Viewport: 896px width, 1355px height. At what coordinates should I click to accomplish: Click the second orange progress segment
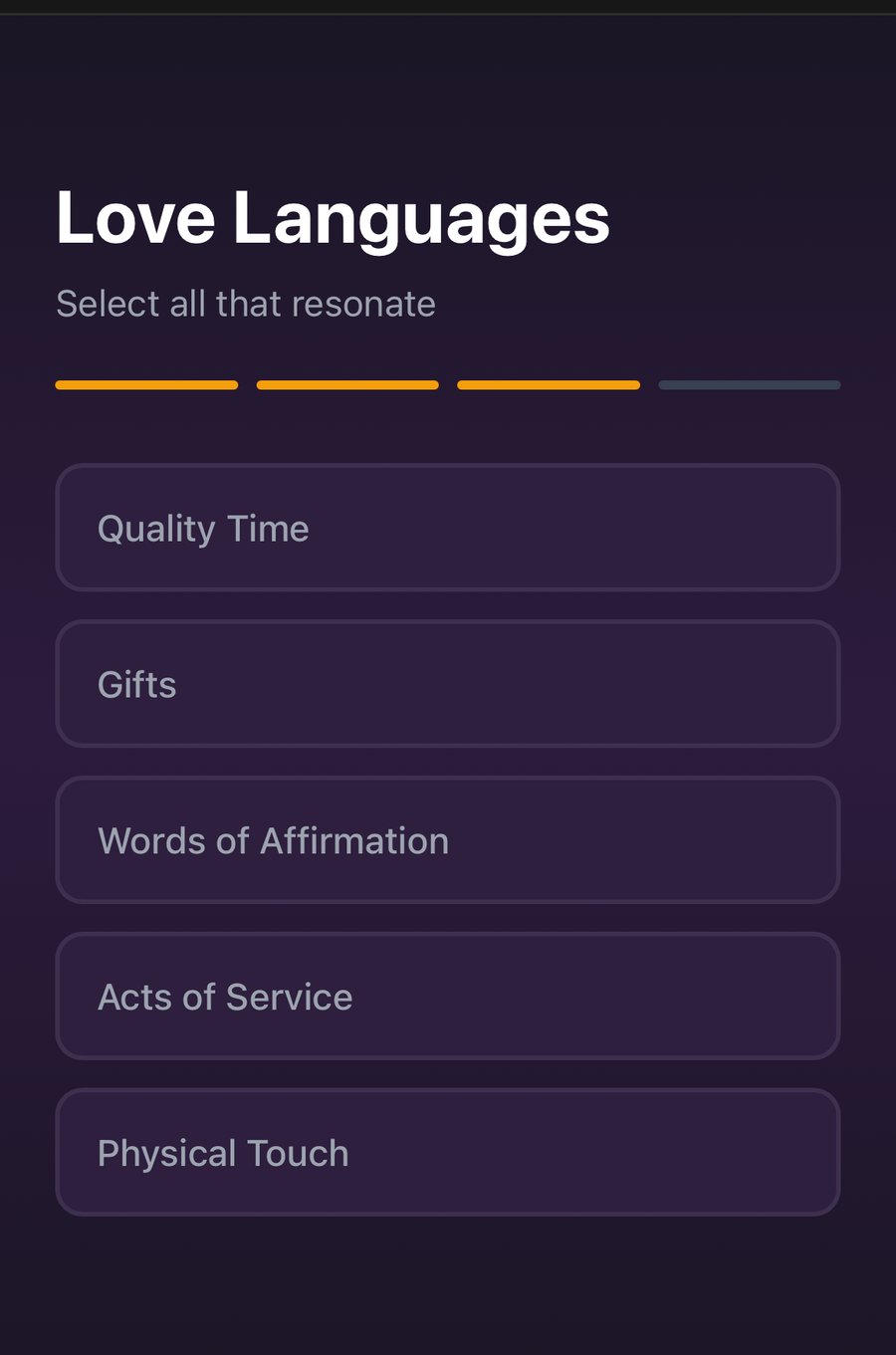347,384
